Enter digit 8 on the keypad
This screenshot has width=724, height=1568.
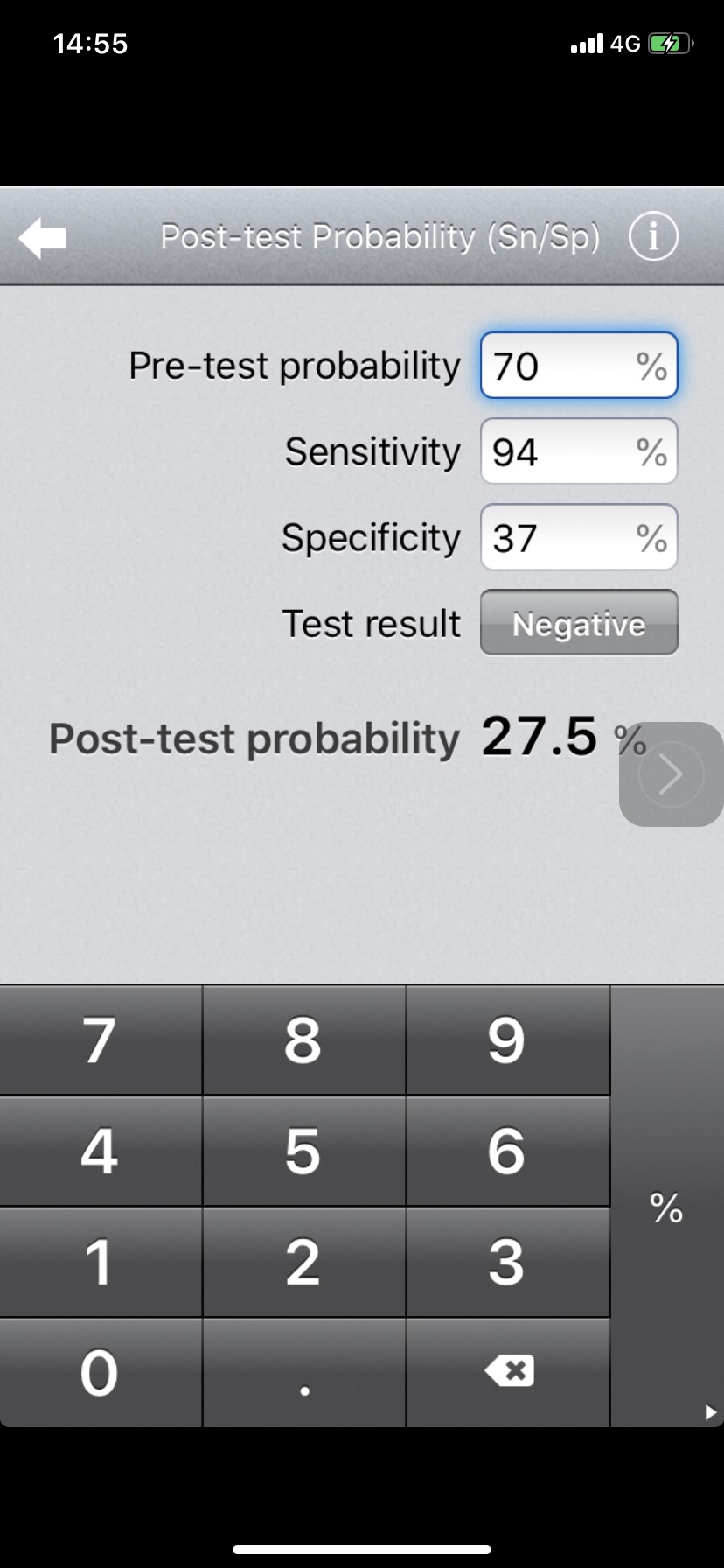(303, 1040)
